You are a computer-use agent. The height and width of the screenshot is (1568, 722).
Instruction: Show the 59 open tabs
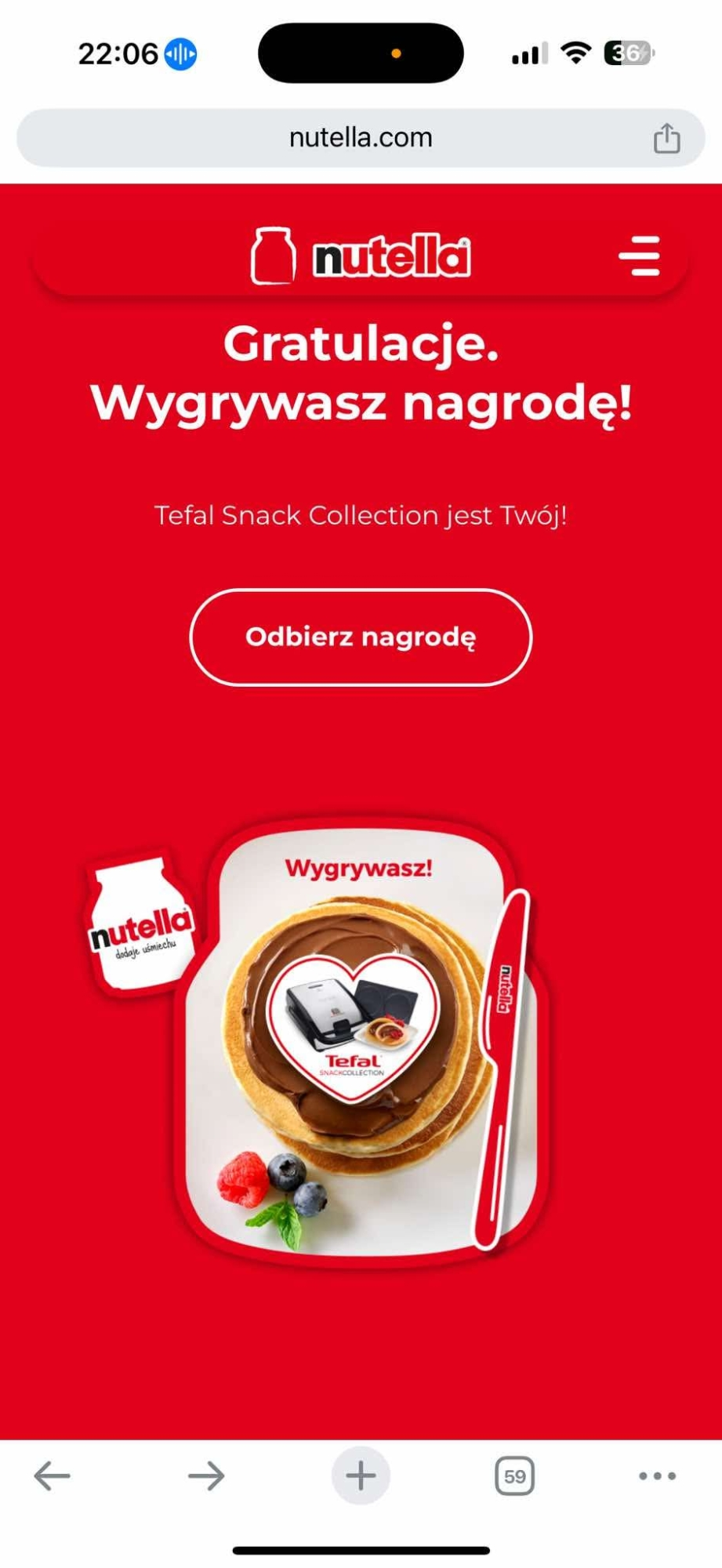point(514,1475)
